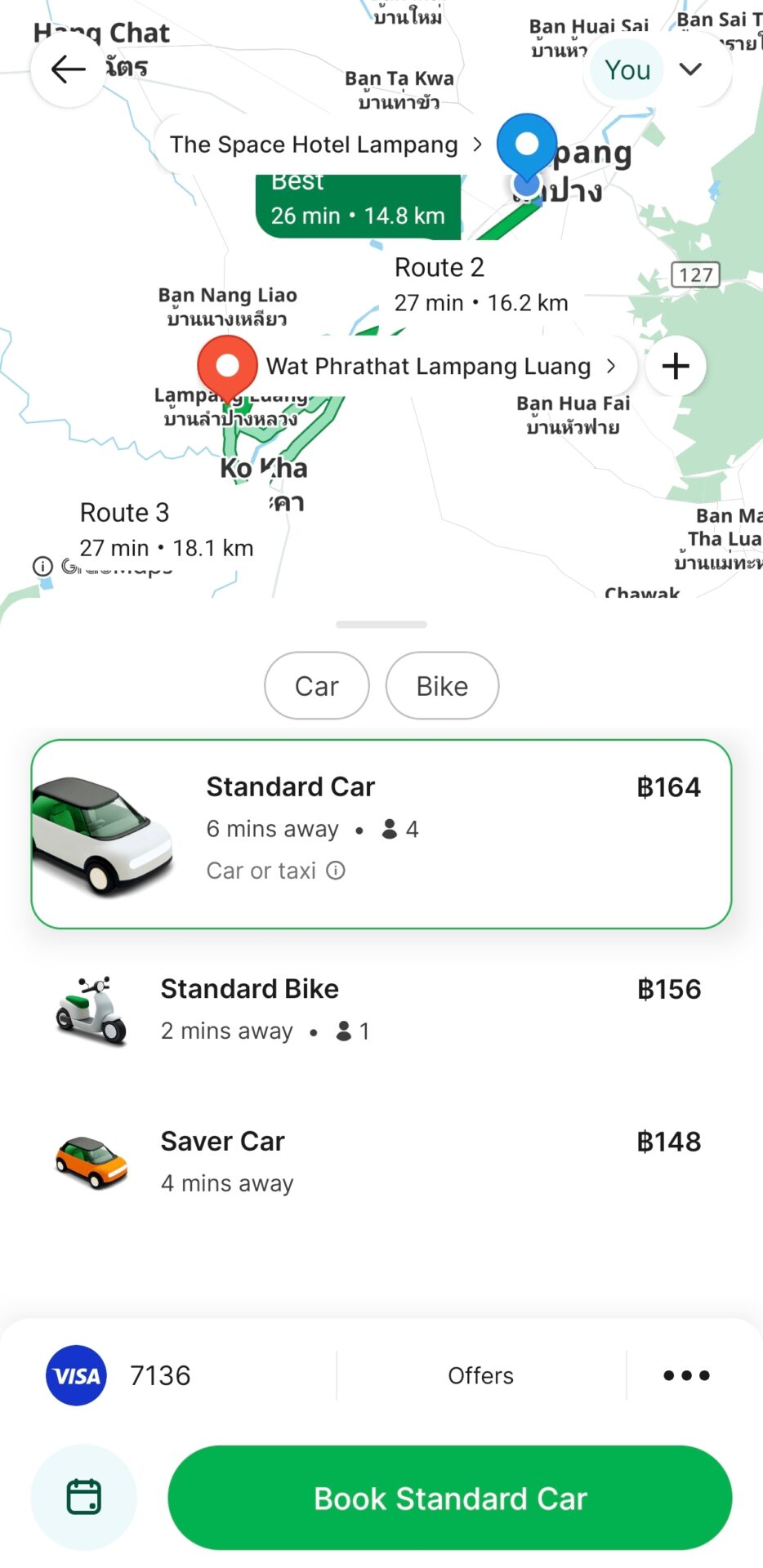Viewport: 763px width, 1568px height.
Task: Select Route 2 on the map
Action: tap(480, 284)
